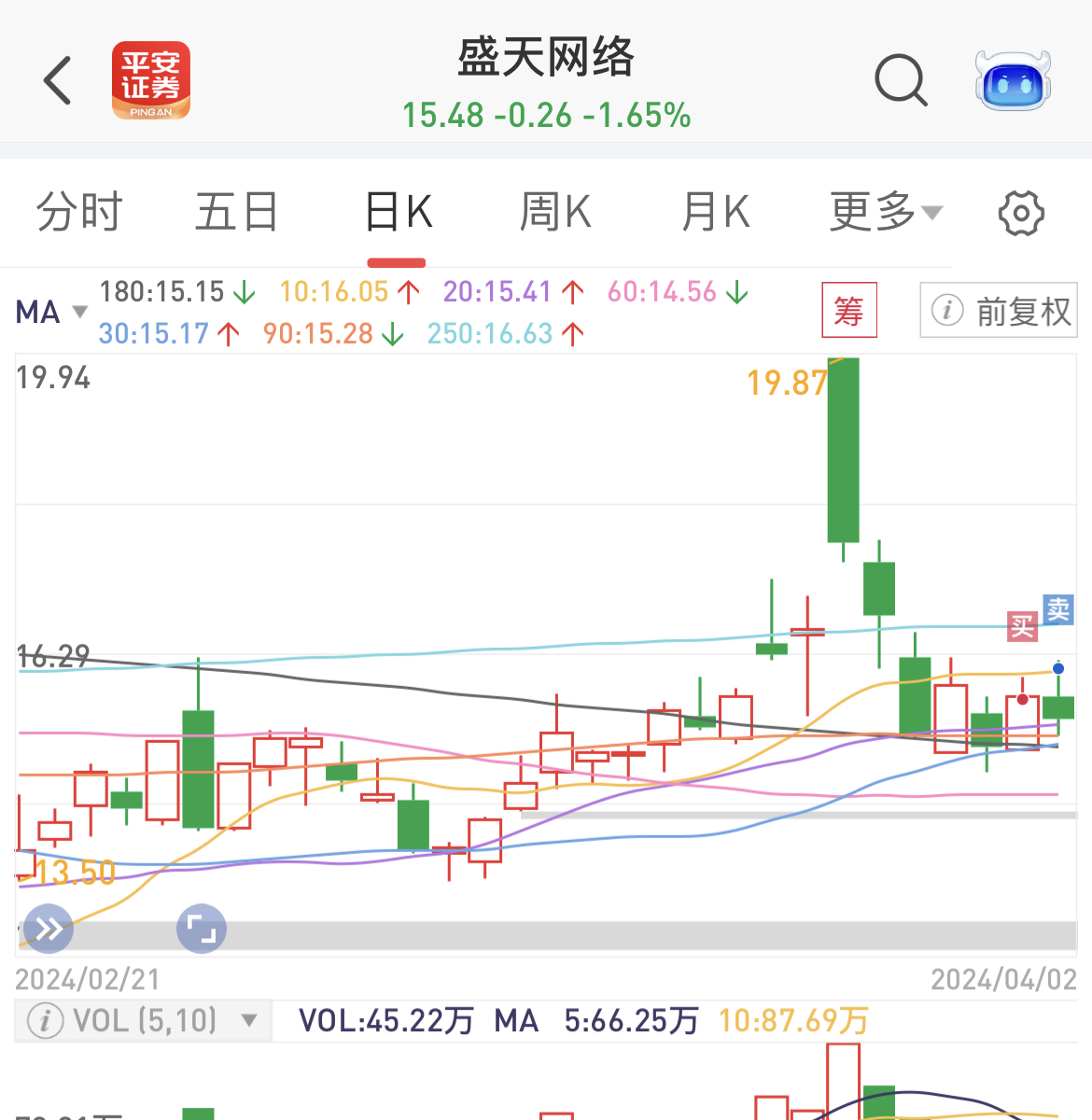Switch to the 分时 tab

tap(79, 213)
